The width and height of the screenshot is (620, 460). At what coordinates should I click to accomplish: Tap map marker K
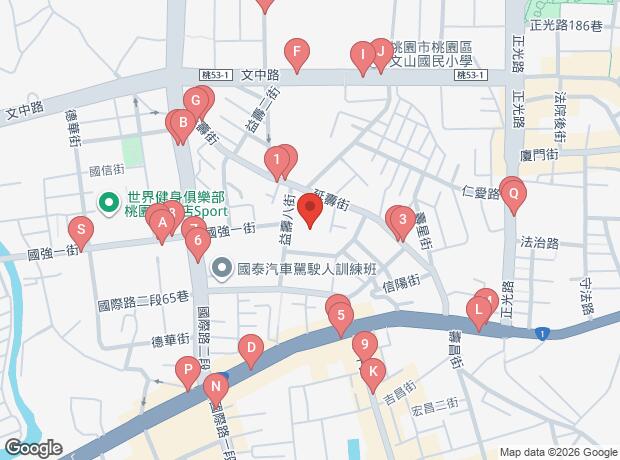point(372,374)
